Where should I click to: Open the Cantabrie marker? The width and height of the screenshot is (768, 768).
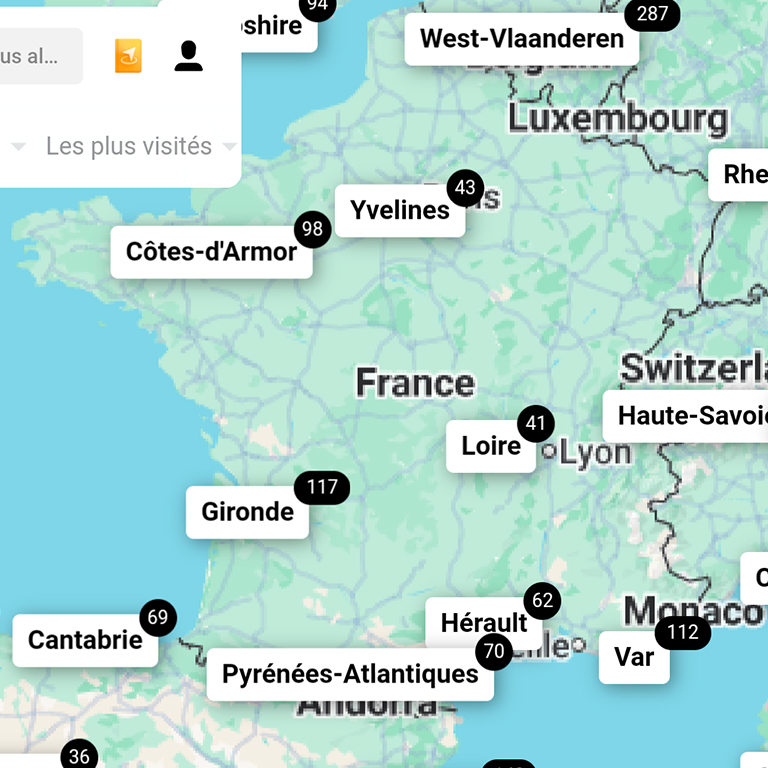pyautogui.click(x=85, y=640)
